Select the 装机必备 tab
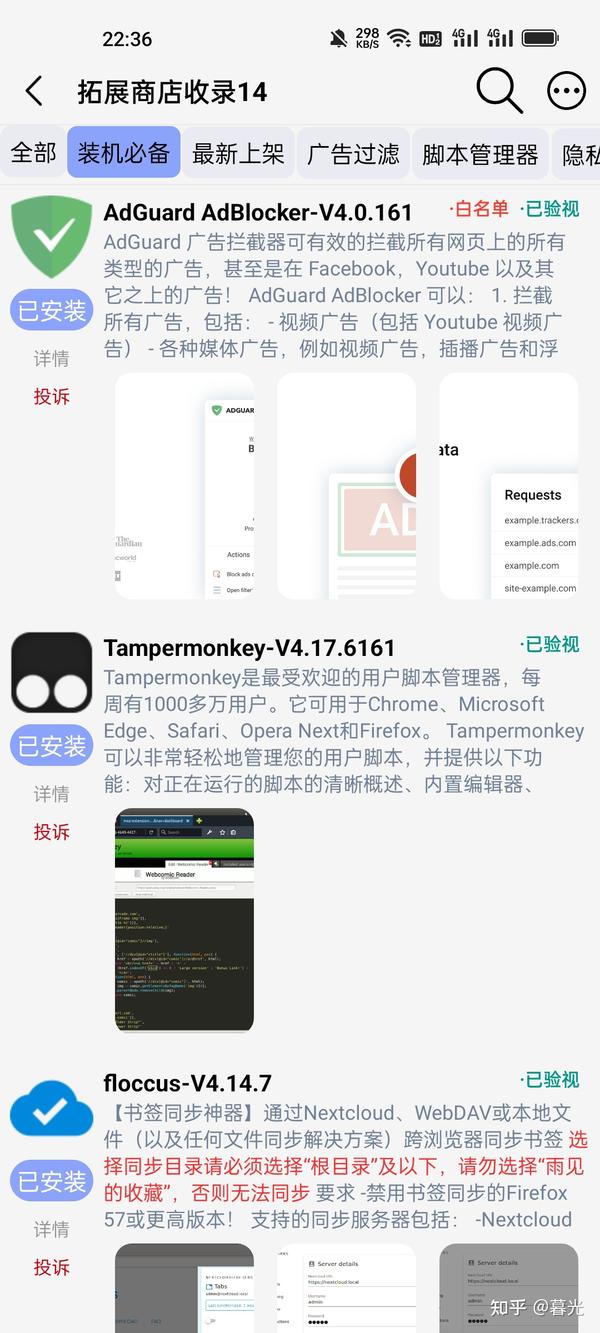 tap(124, 153)
